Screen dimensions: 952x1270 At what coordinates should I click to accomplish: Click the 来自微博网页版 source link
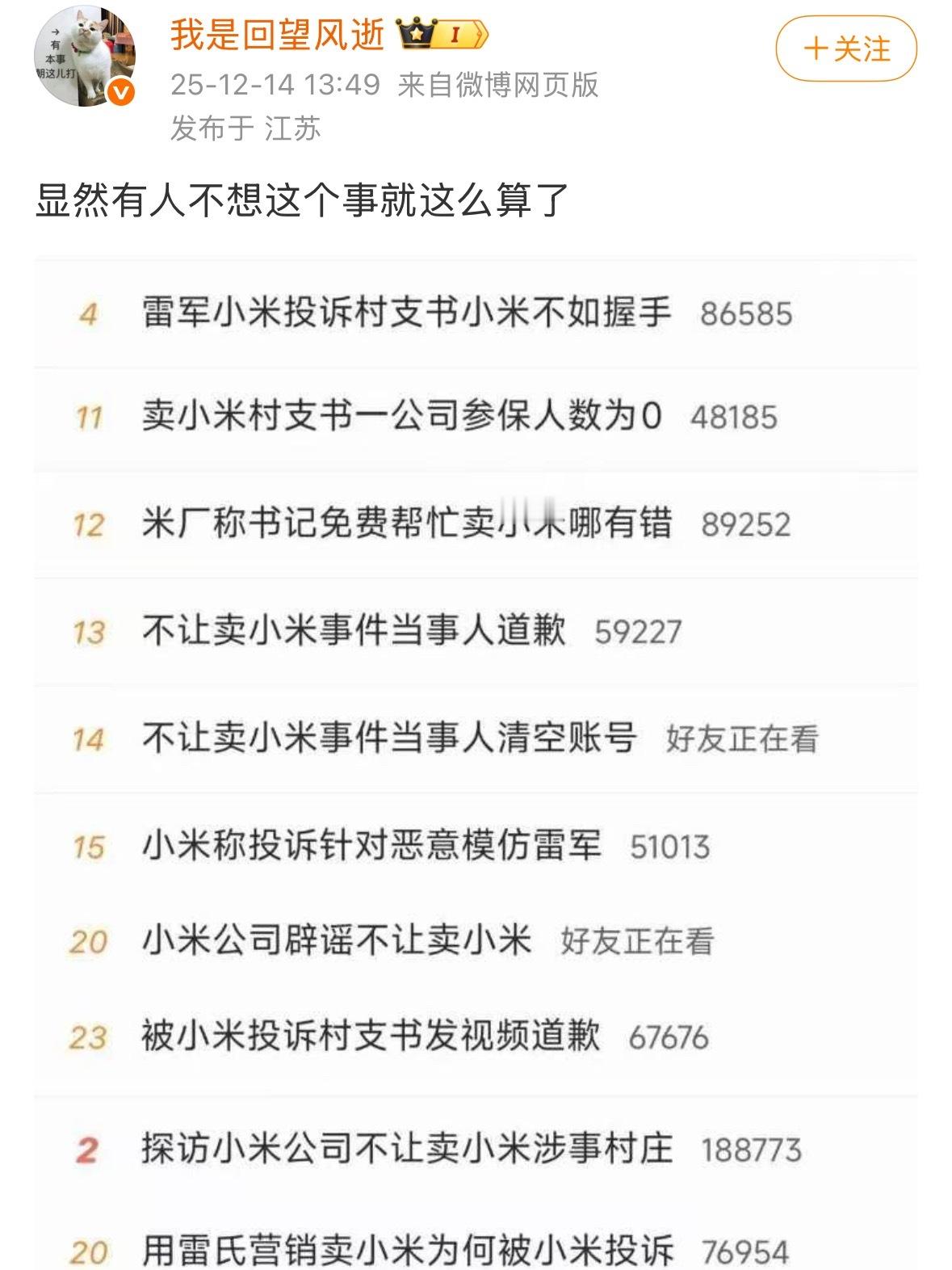coord(495,86)
